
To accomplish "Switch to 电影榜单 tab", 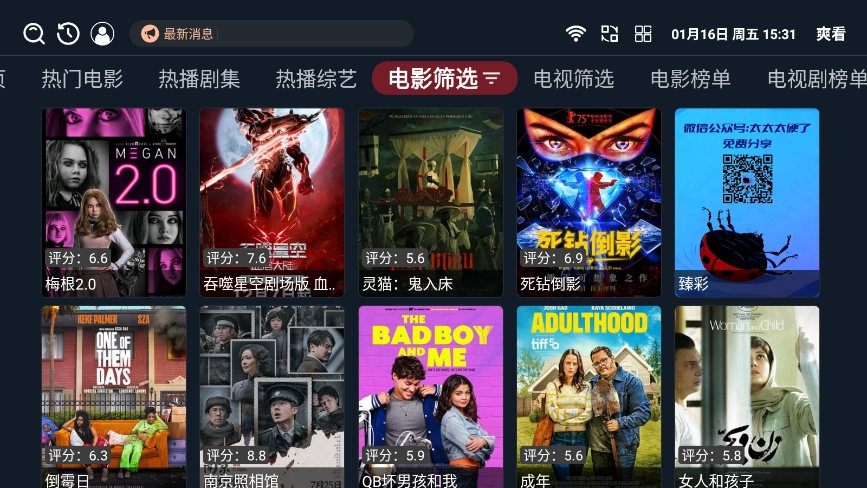I will 690,78.
